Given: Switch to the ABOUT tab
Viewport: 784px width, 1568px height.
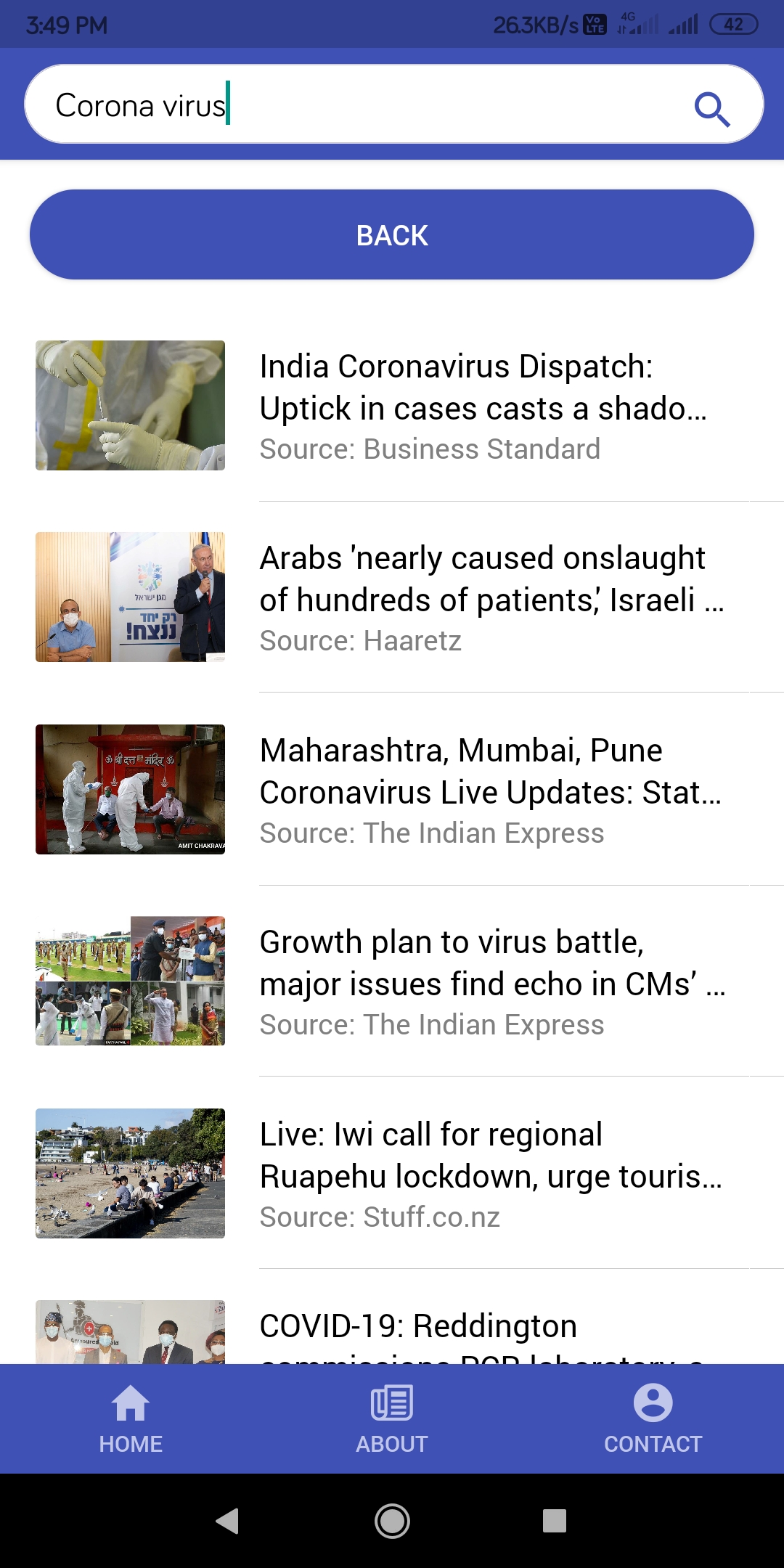Looking at the screenshot, I should tap(392, 1419).
